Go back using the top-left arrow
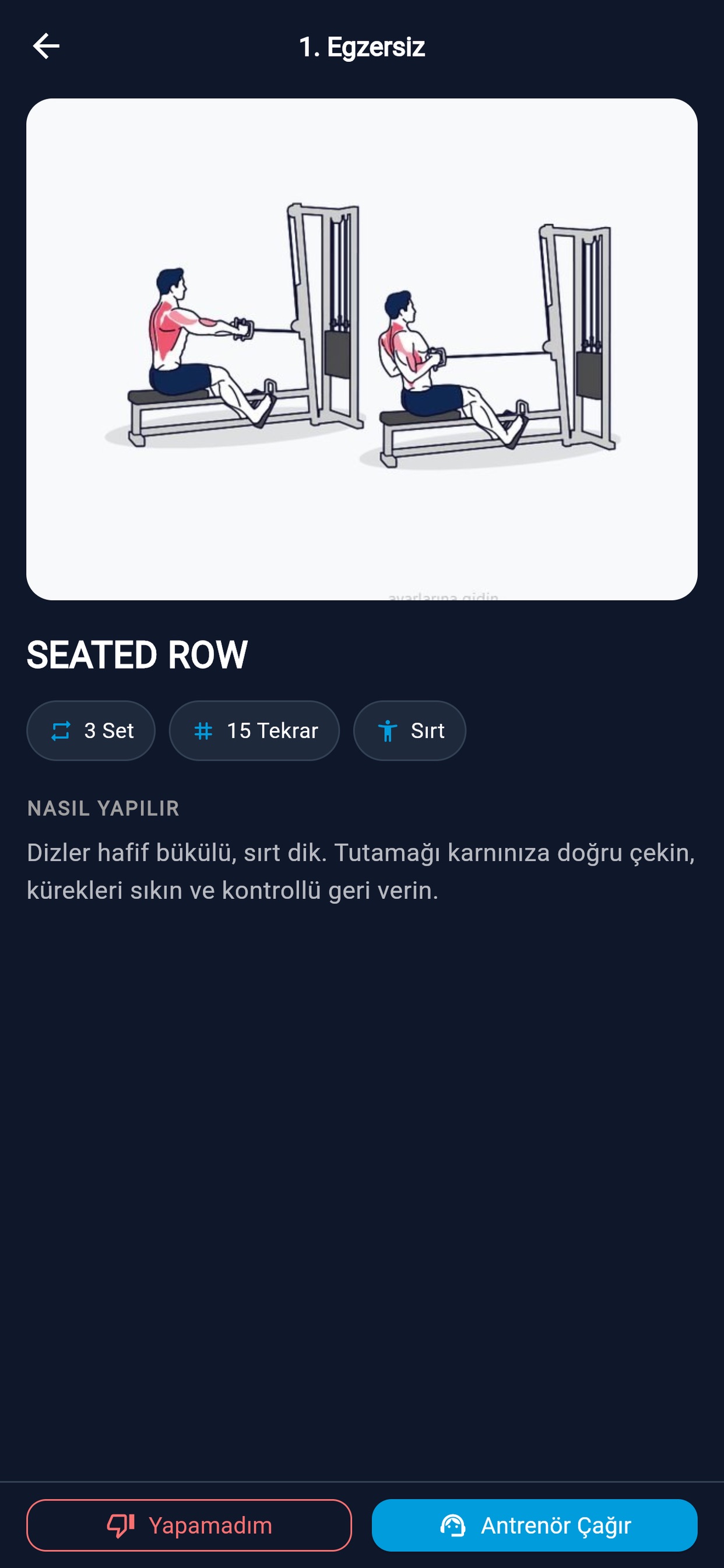The width and height of the screenshot is (724, 1568). click(46, 46)
